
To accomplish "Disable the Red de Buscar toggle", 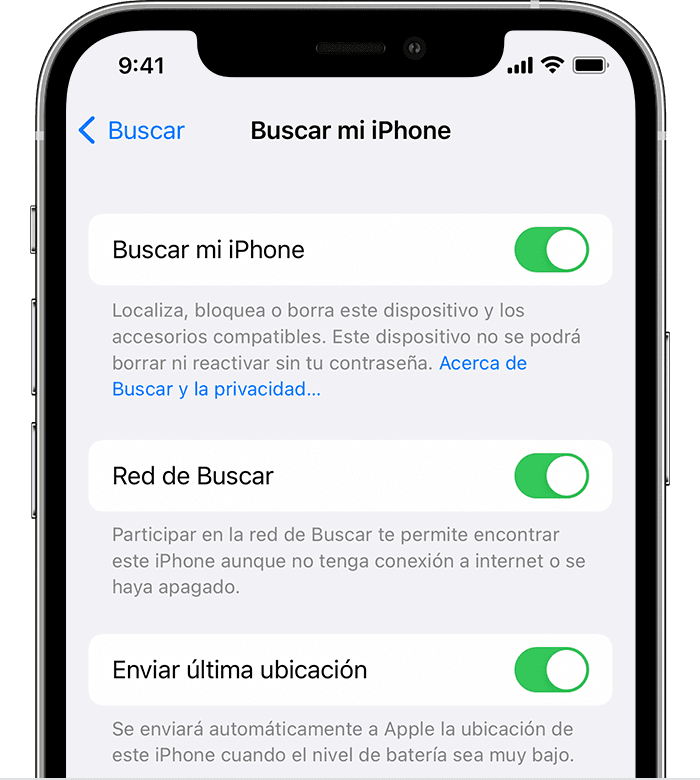I will coord(551,476).
